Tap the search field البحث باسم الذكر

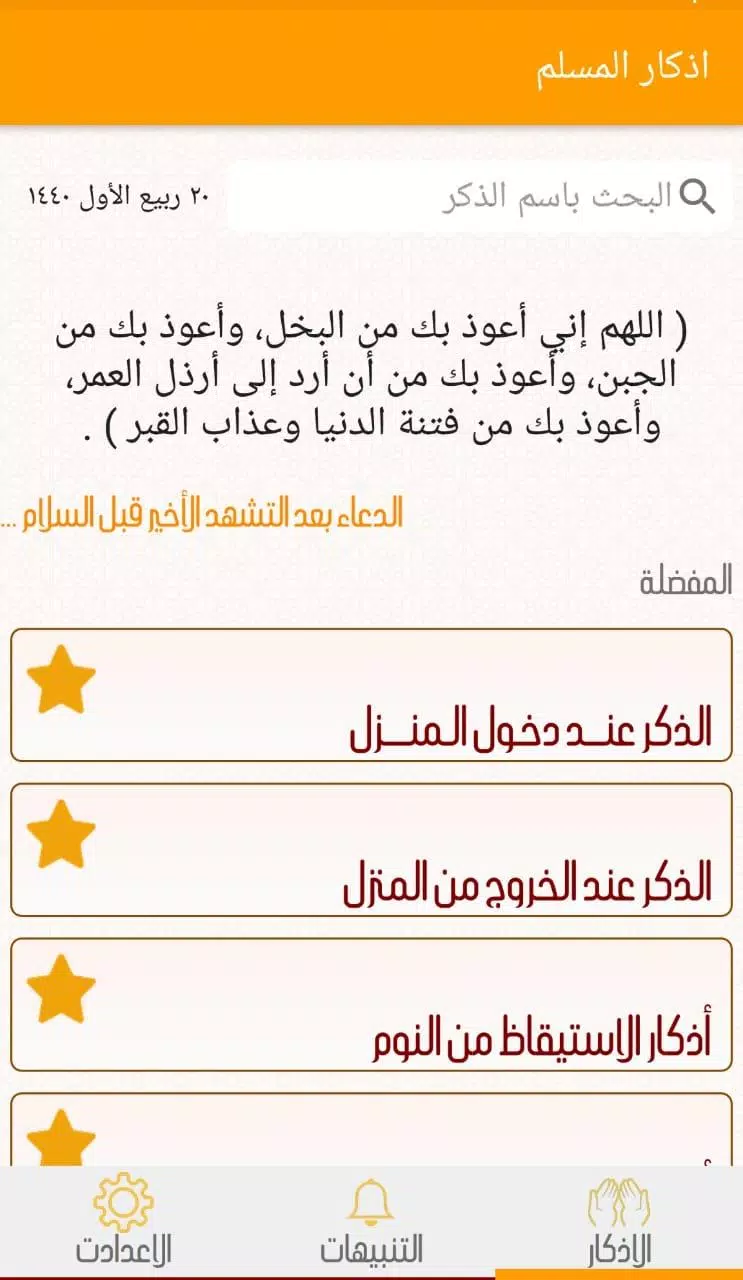[480, 197]
